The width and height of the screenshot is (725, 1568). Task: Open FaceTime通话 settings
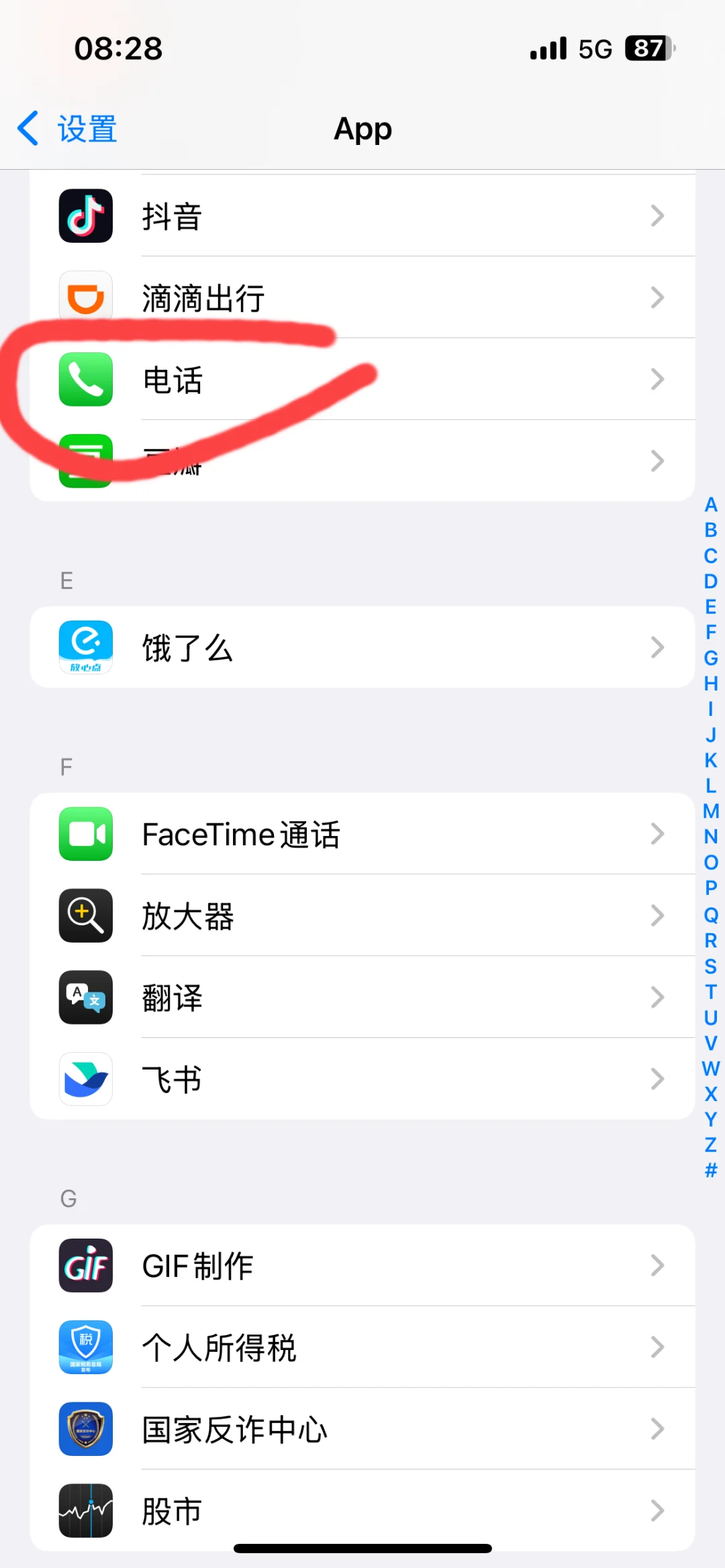362,834
